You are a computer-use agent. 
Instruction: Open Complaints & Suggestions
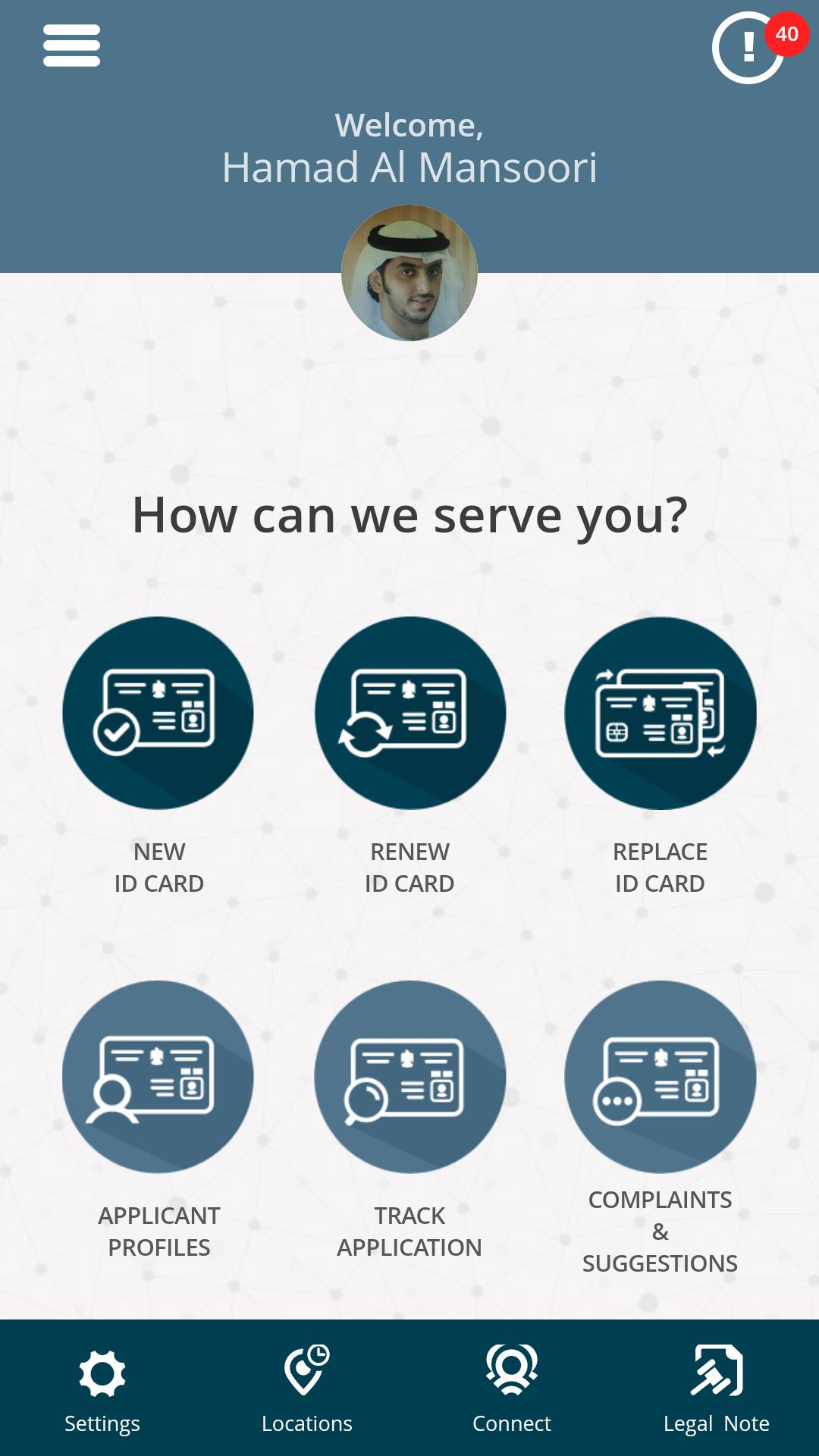660,1077
